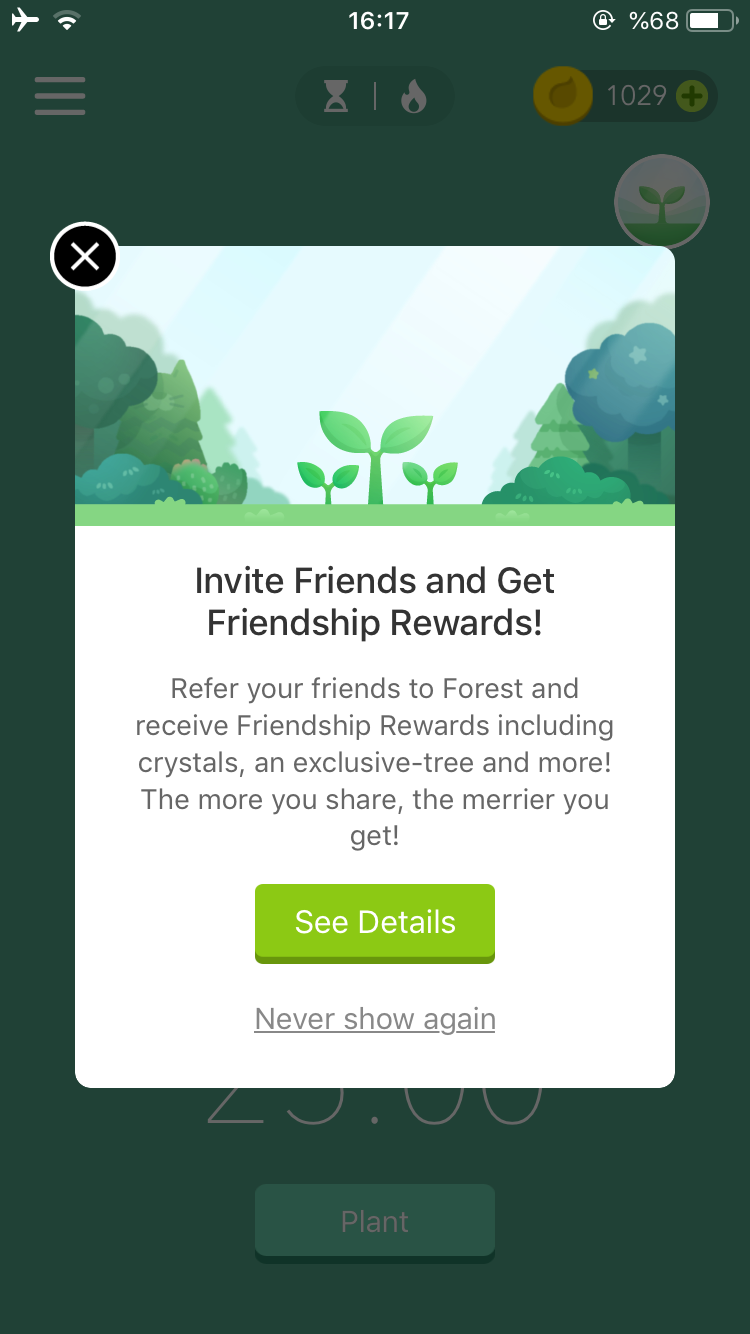The height and width of the screenshot is (1334, 750).
Task: Tap the Plant button
Action: click(375, 1221)
